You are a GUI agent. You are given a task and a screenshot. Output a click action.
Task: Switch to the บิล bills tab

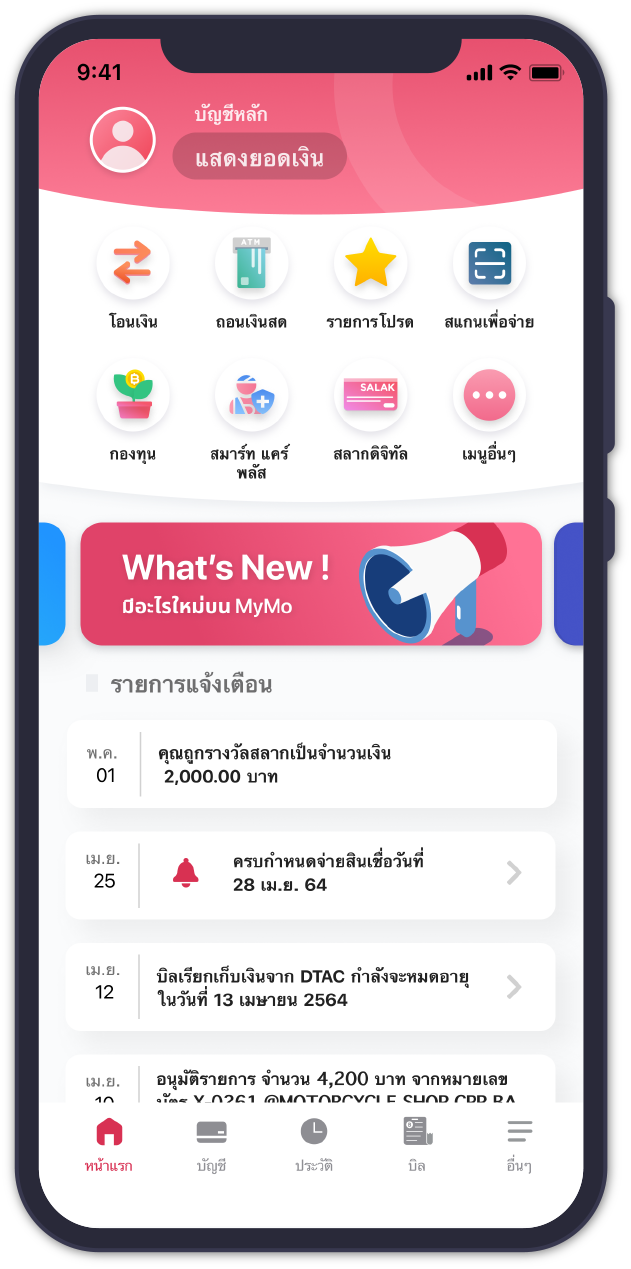417,1145
